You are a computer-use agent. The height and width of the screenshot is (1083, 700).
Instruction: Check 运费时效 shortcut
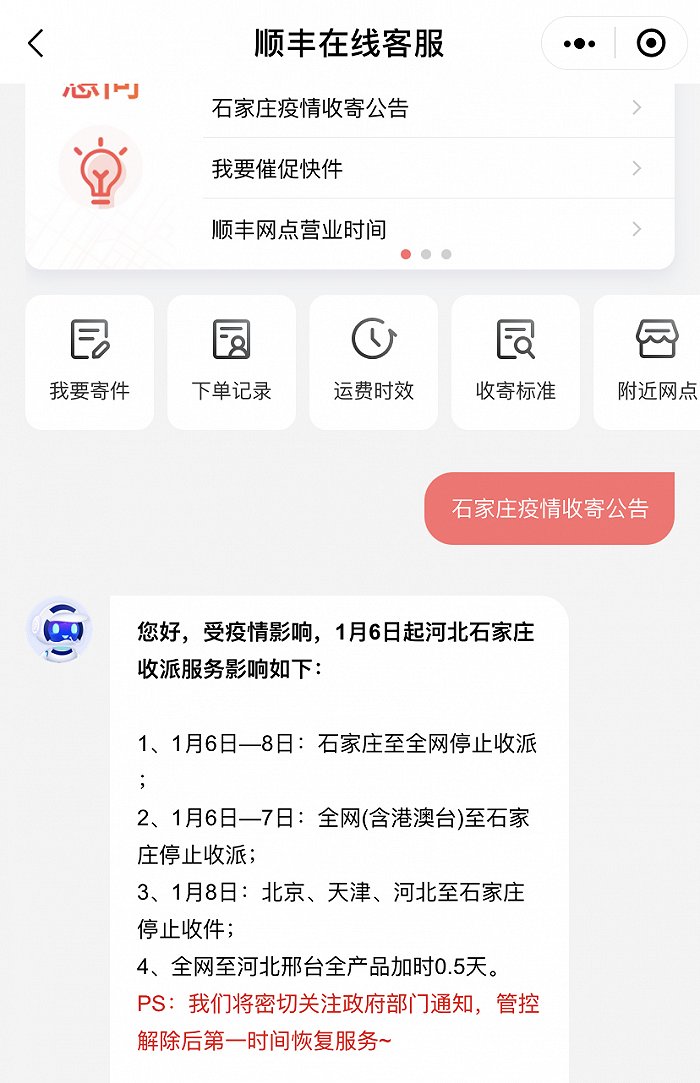coord(373,362)
